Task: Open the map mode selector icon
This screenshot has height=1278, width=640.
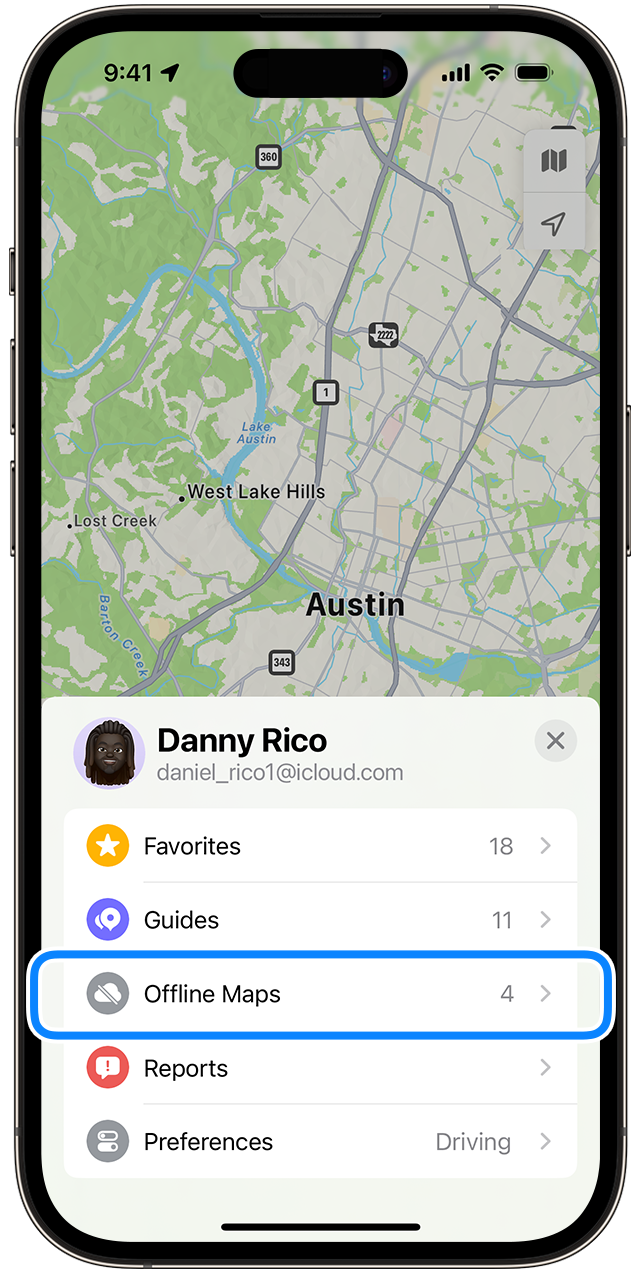Action: coord(554,161)
